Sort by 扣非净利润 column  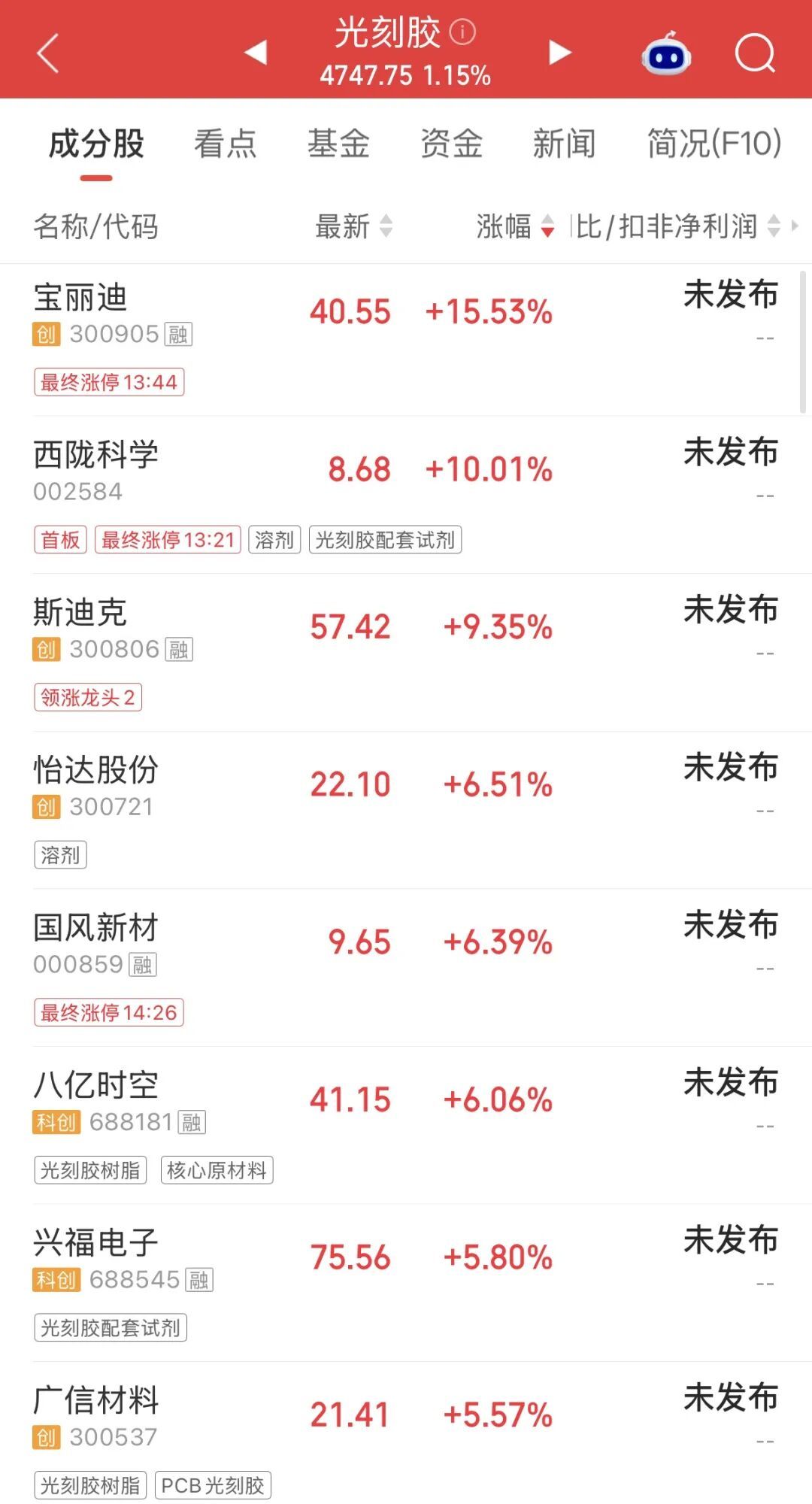coord(688,226)
